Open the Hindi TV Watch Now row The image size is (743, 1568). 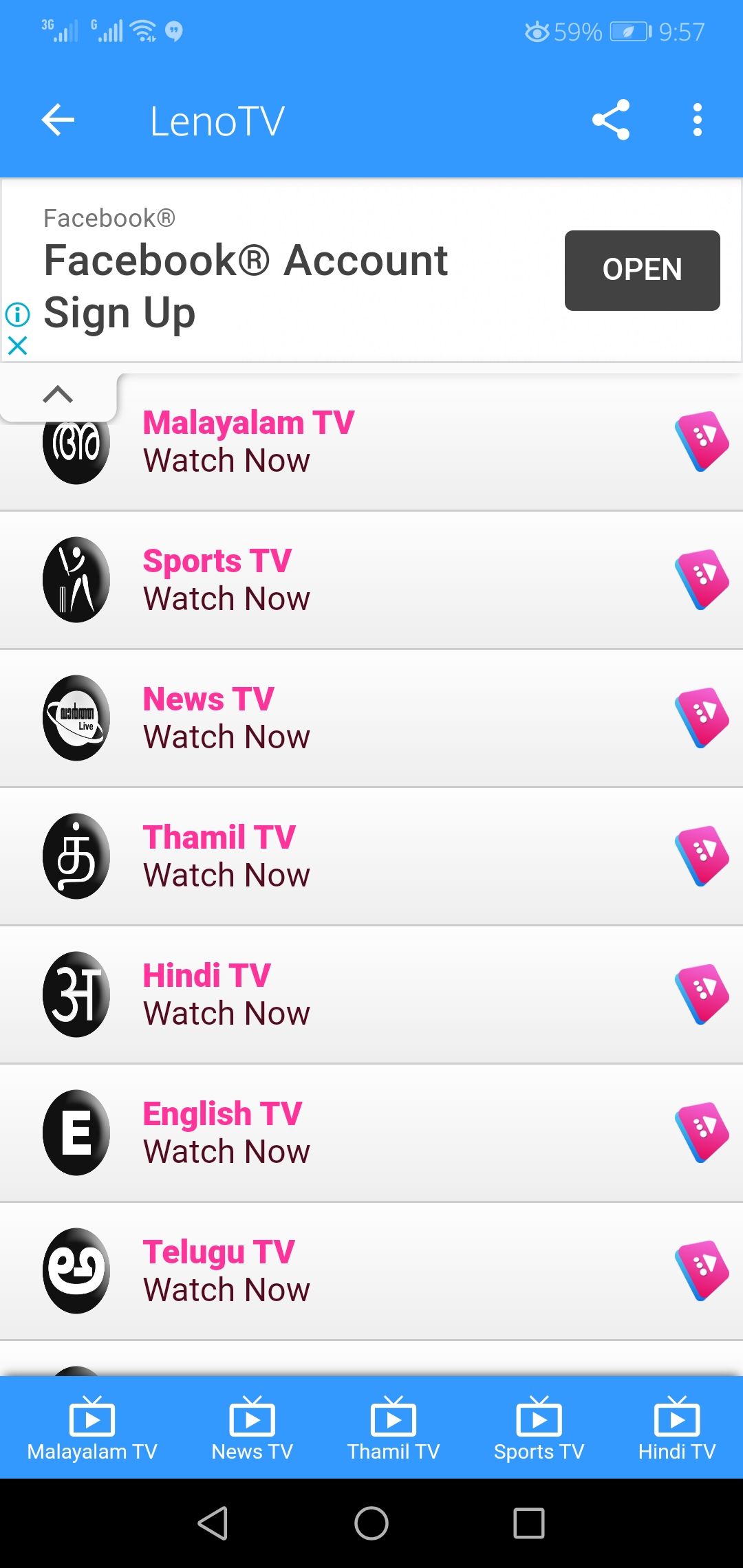pyautogui.click(x=371, y=994)
